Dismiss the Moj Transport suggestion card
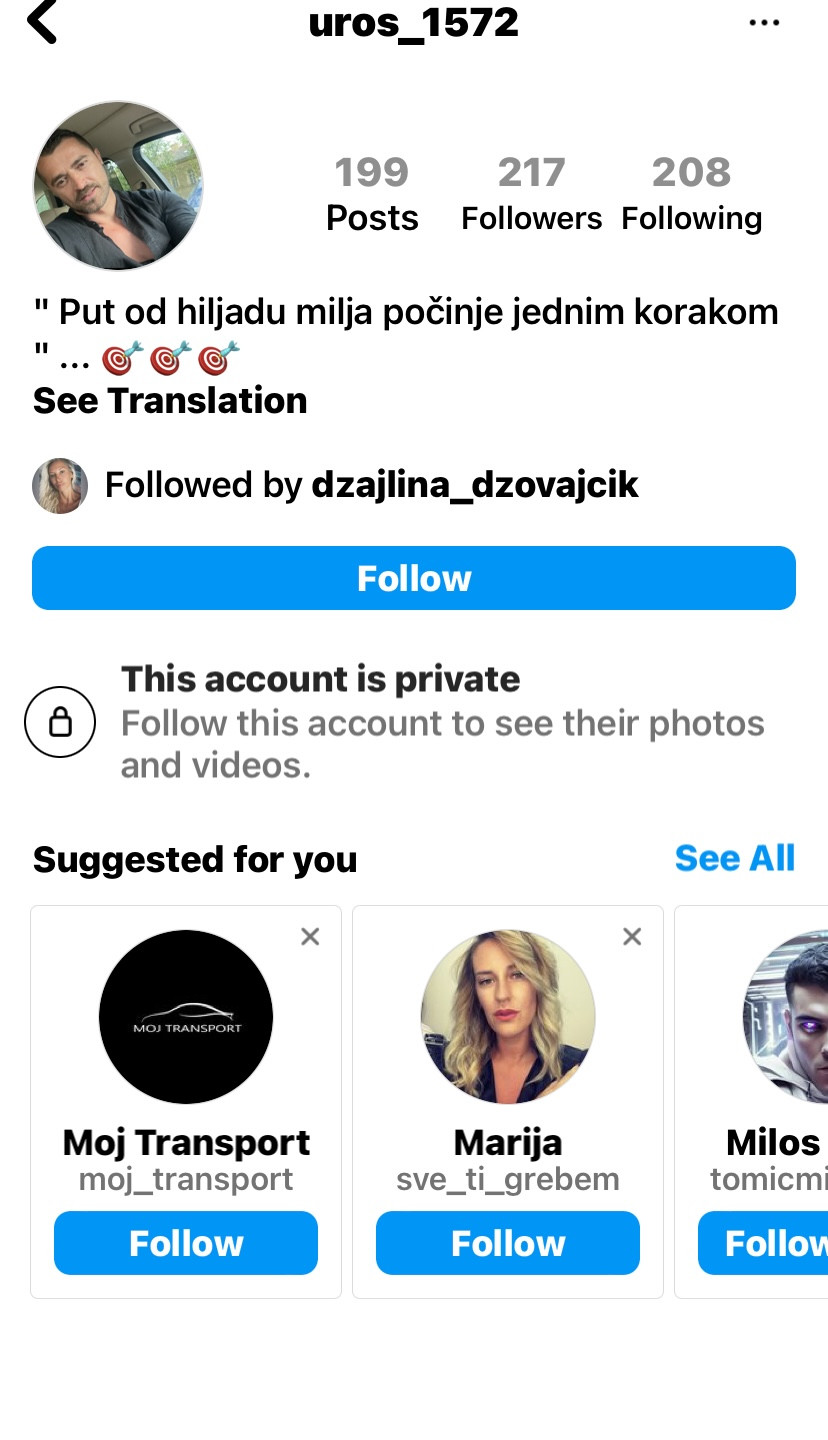This screenshot has height=1440, width=828. pos(310,936)
